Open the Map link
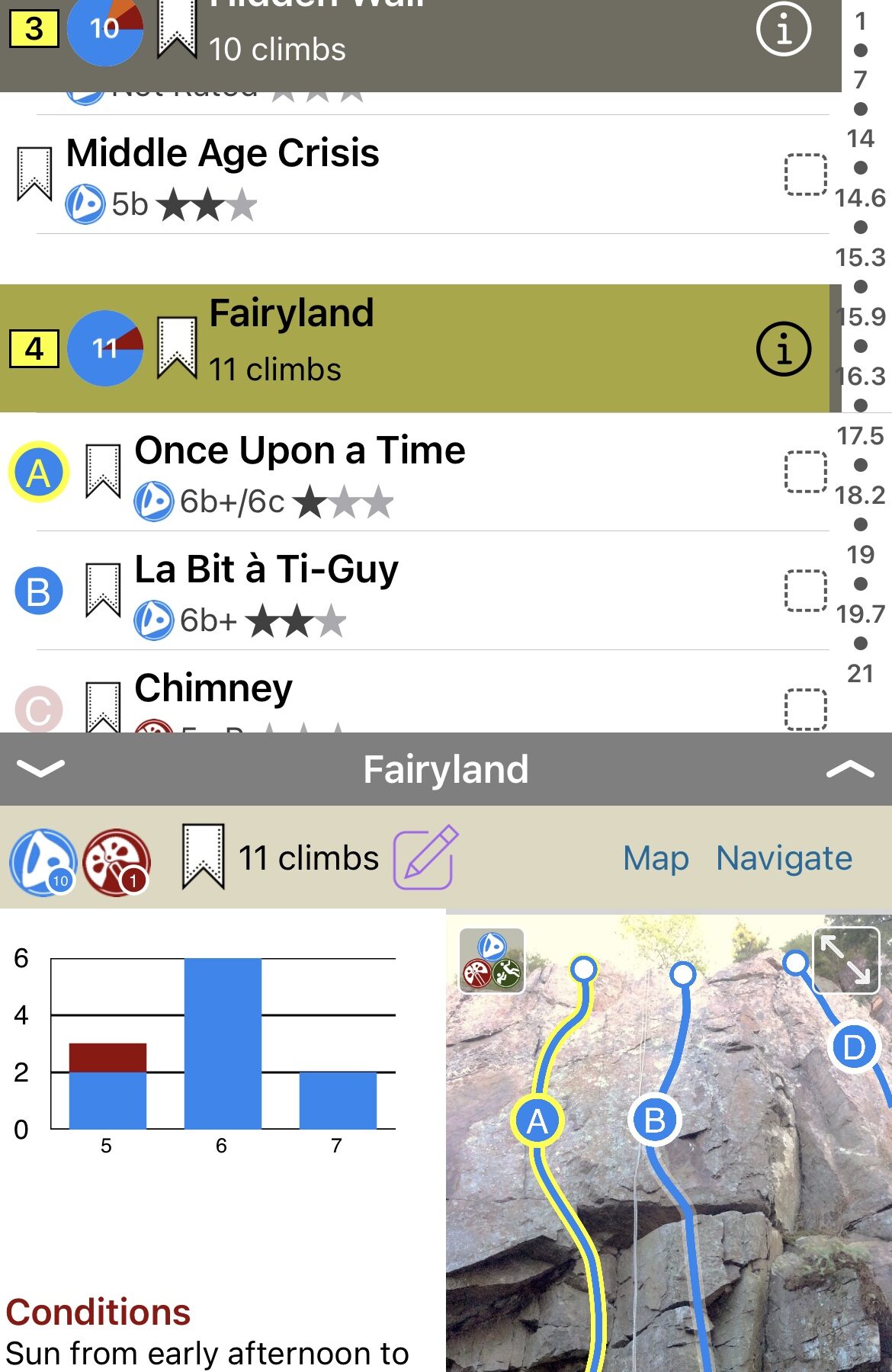 (x=656, y=858)
